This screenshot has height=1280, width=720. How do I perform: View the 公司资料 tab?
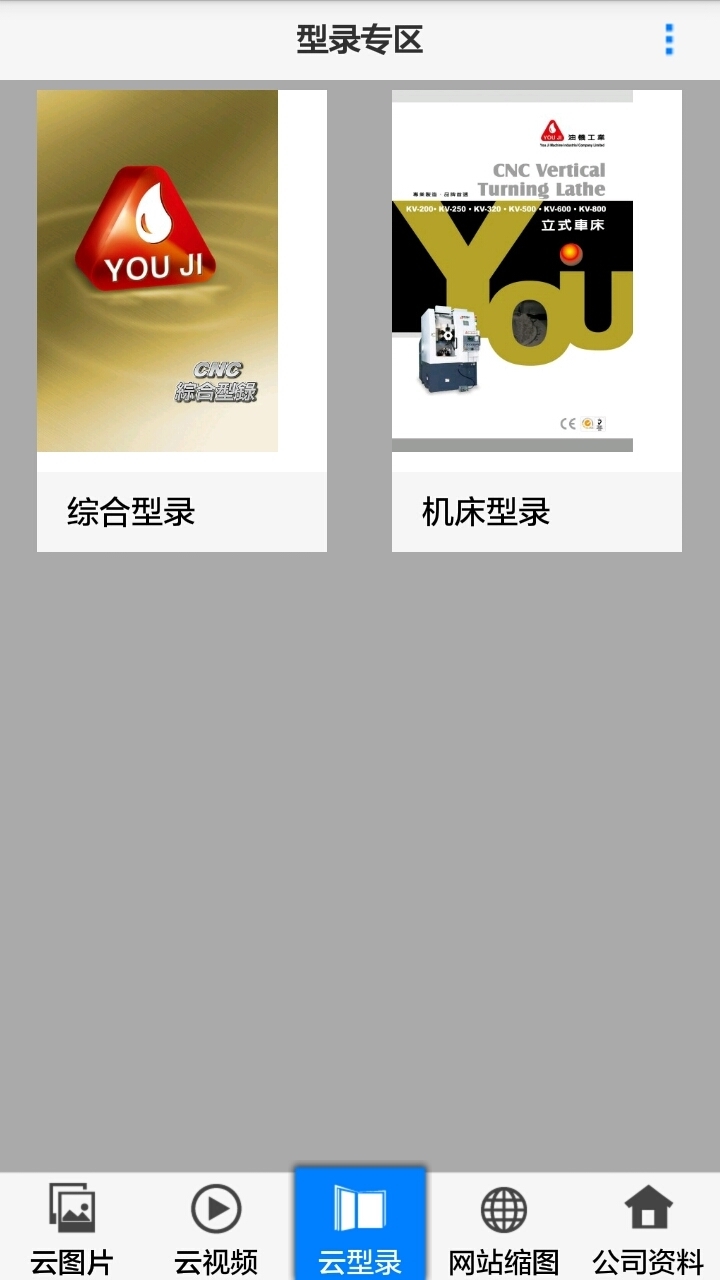click(648, 1228)
